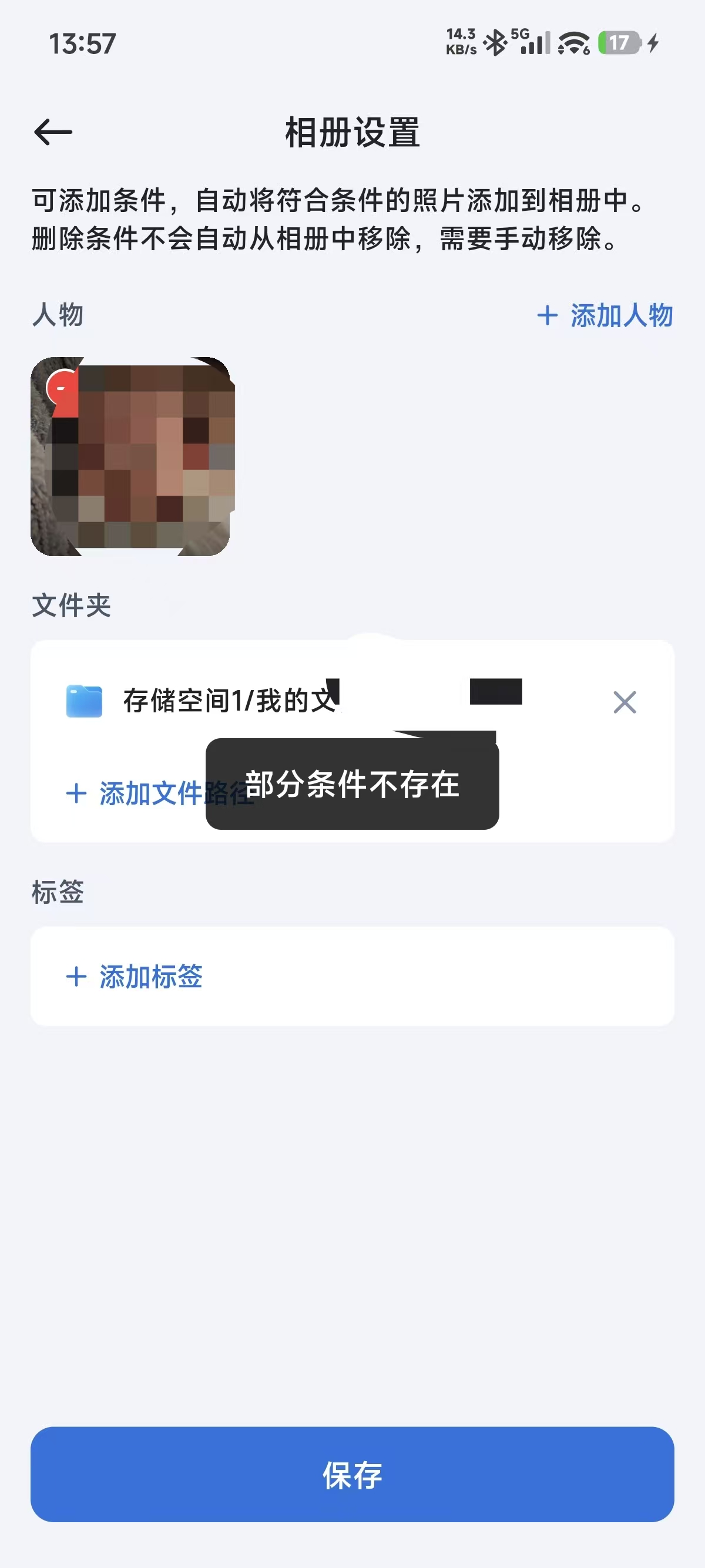This screenshot has height=1568, width=705.
Task: Save album settings with 保存
Action: [352, 1474]
